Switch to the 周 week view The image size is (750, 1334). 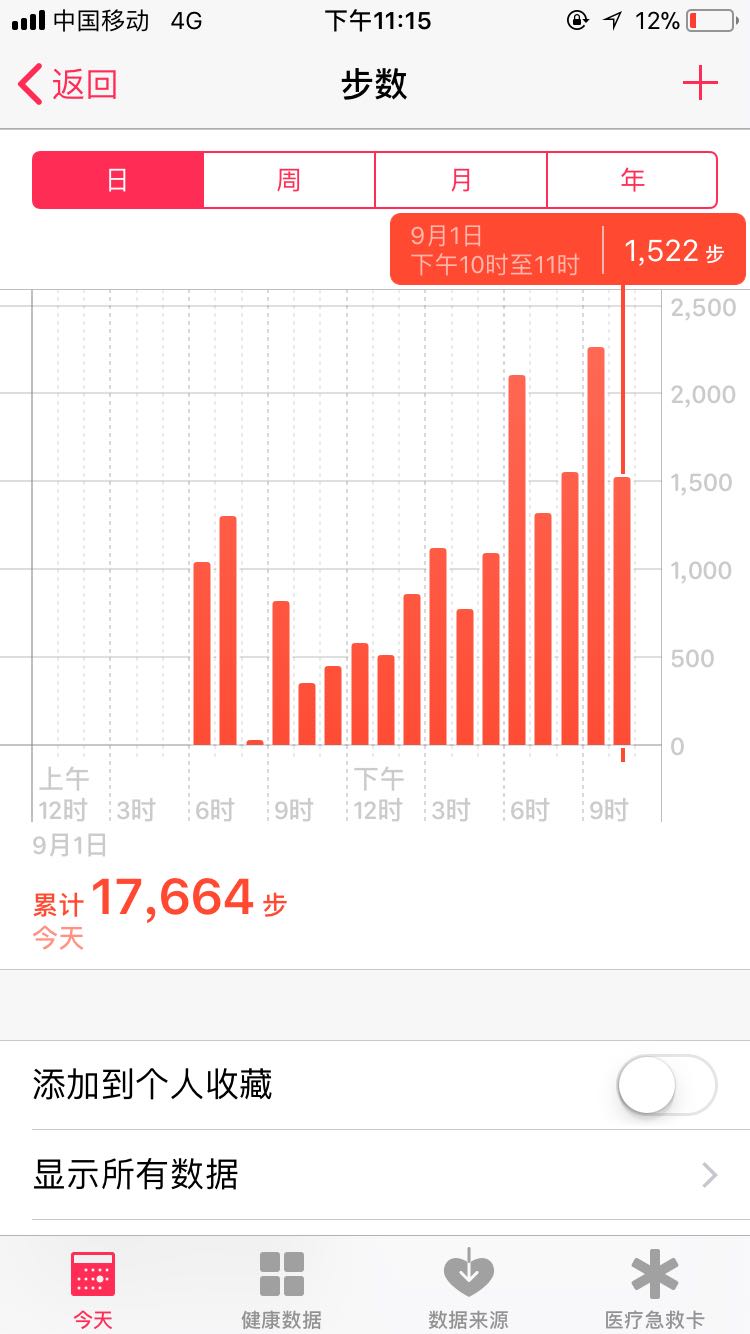(289, 180)
